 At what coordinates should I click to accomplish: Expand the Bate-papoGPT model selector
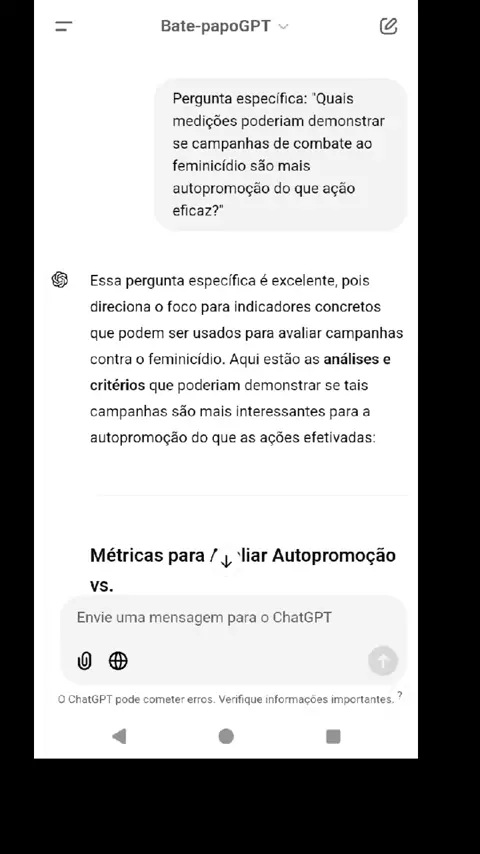point(224,26)
